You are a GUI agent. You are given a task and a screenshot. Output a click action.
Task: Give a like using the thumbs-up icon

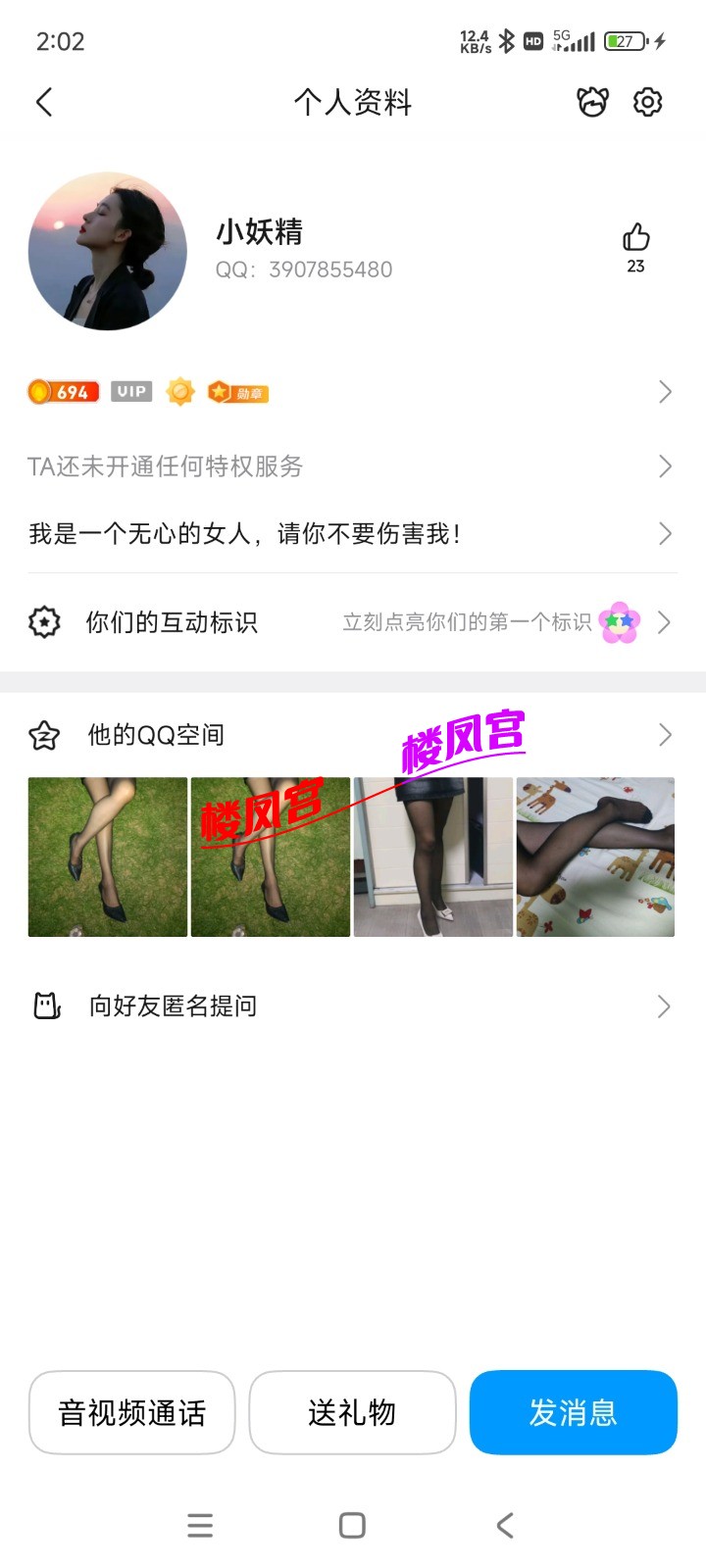tap(637, 235)
